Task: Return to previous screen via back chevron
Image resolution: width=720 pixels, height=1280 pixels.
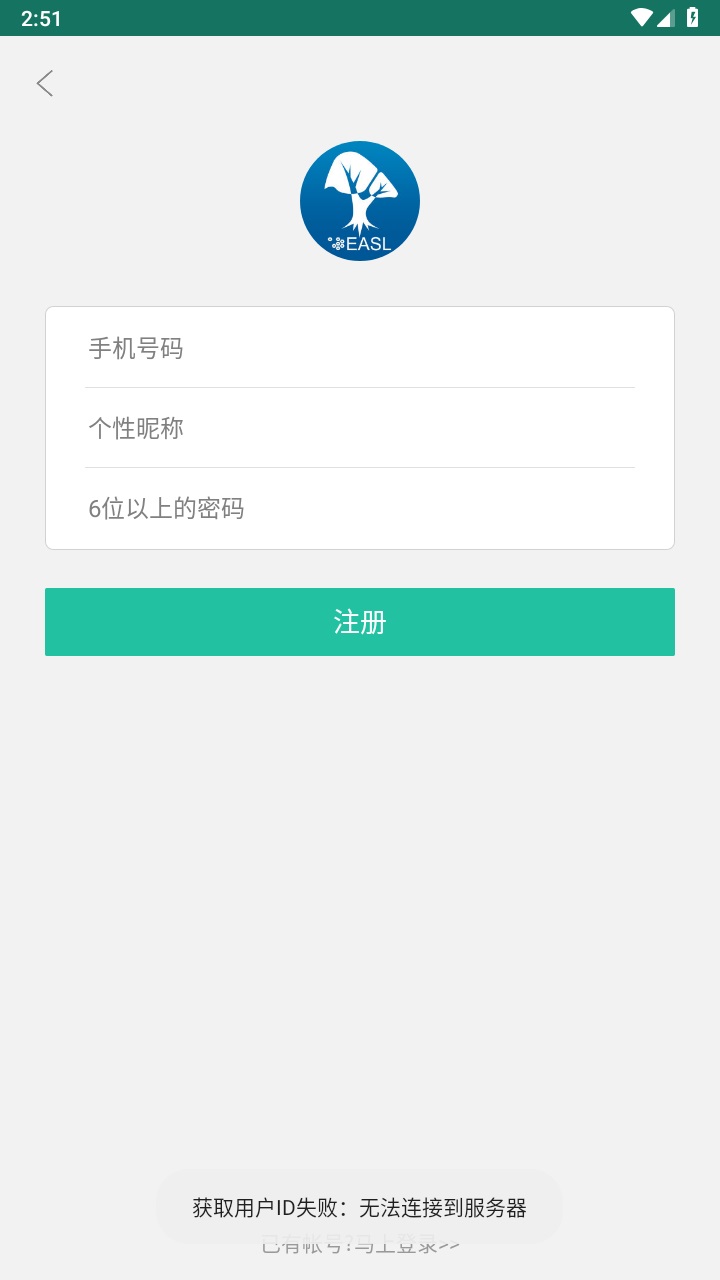Action: point(44,83)
